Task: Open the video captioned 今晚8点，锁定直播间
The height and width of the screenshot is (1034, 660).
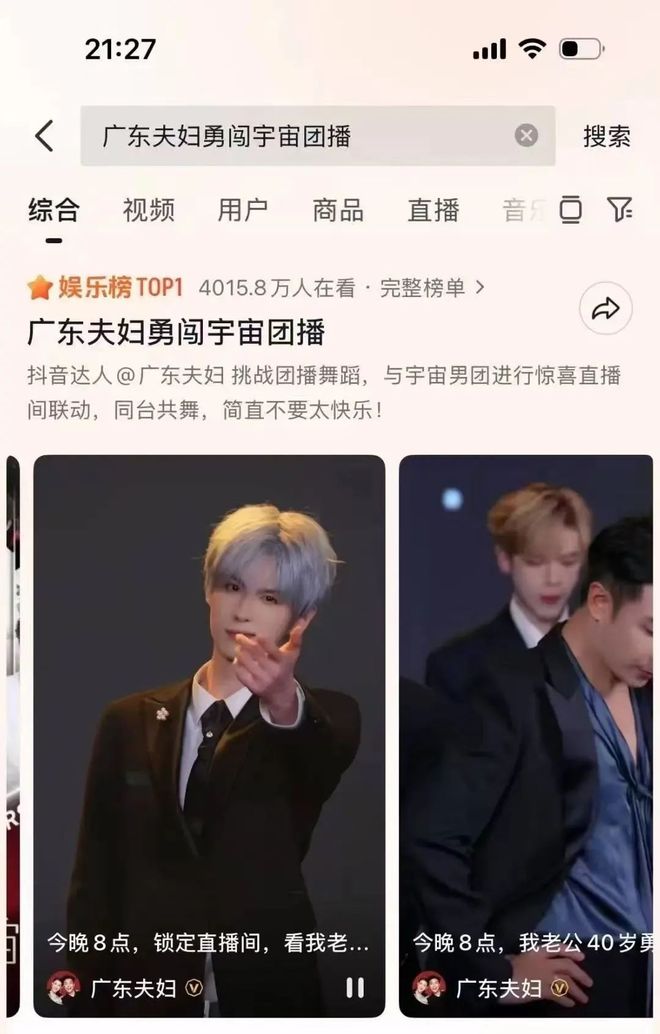Action: point(209,700)
